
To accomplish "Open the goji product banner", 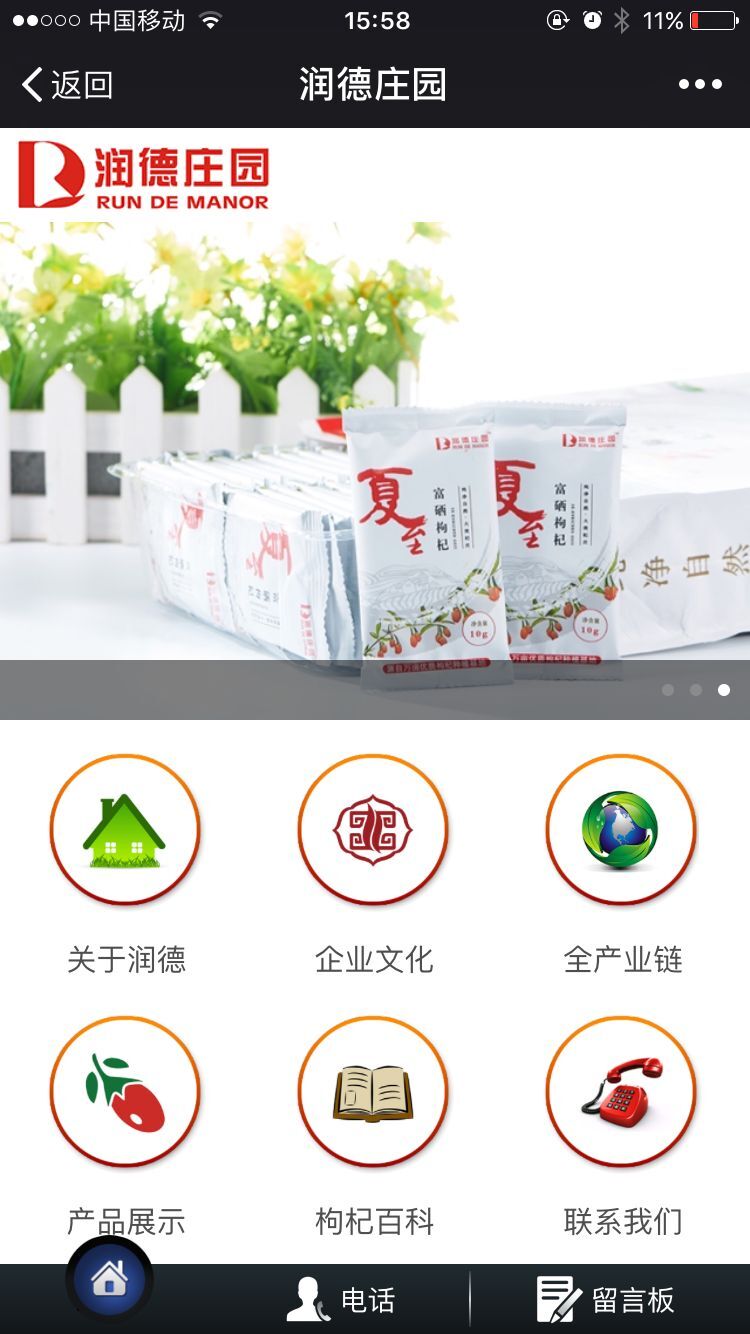I will (x=375, y=470).
